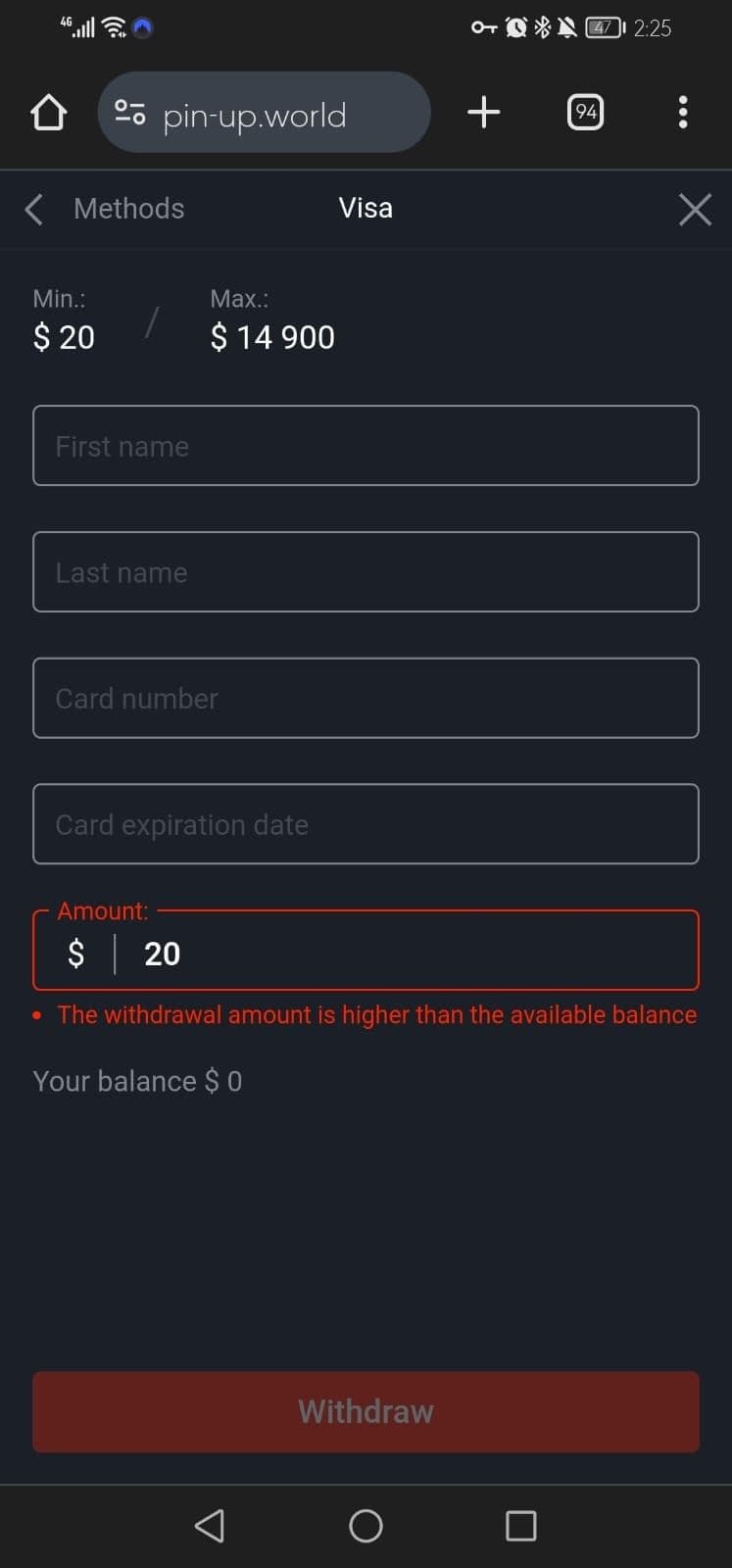This screenshot has width=732, height=1568.
Task: Open the three-dot browser menu
Action: coord(683,112)
